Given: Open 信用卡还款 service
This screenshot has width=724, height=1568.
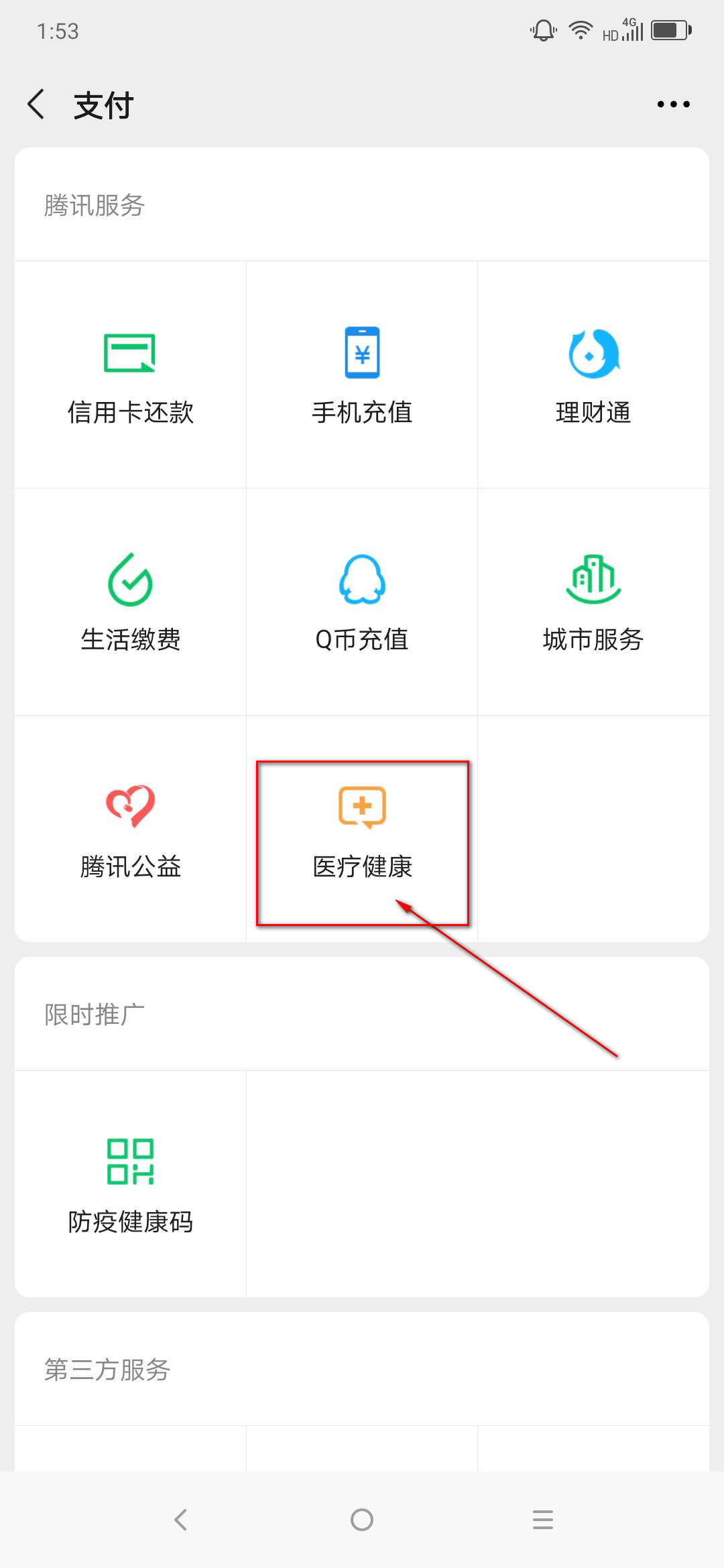Looking at the screenshot, I should pos(131,375).
